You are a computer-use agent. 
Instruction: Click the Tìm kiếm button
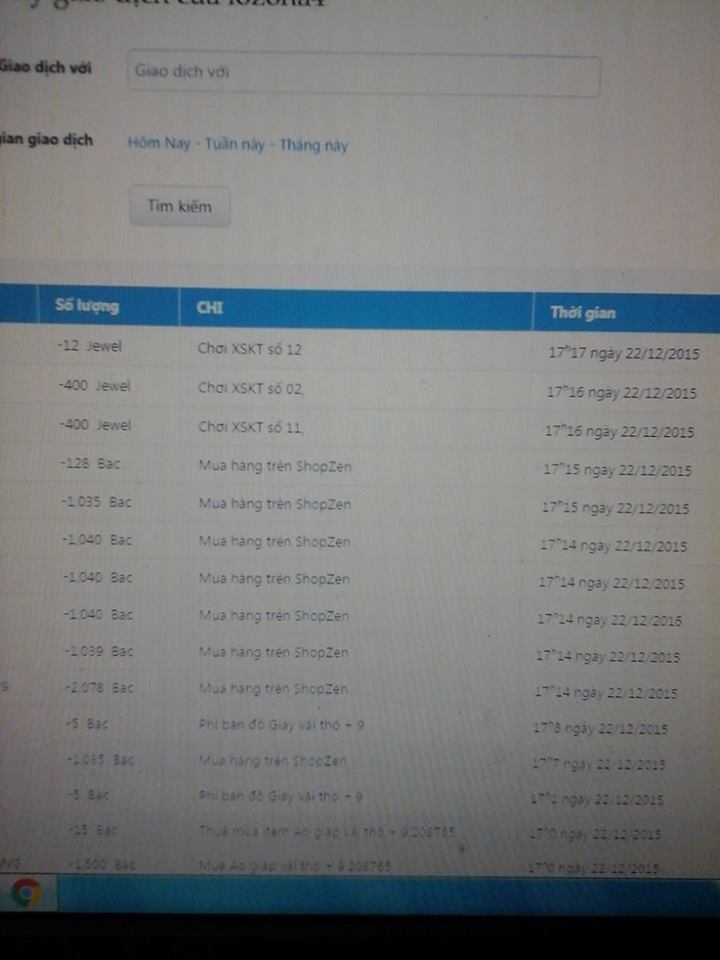tap(179, 206)
